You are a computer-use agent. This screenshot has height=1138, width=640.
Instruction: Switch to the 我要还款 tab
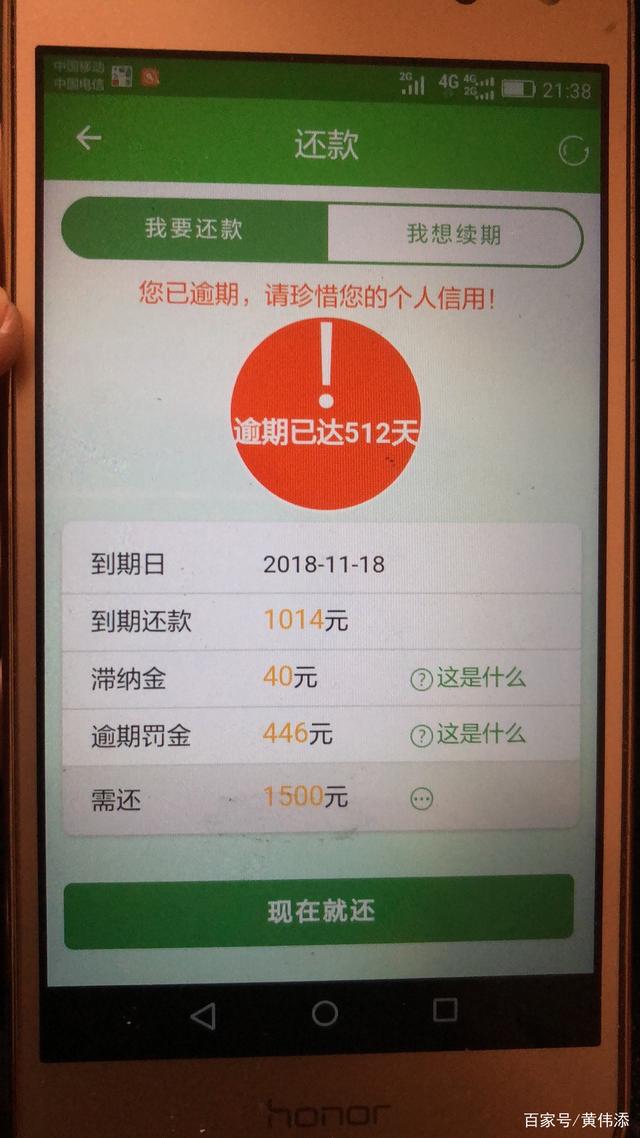point(194,229)
